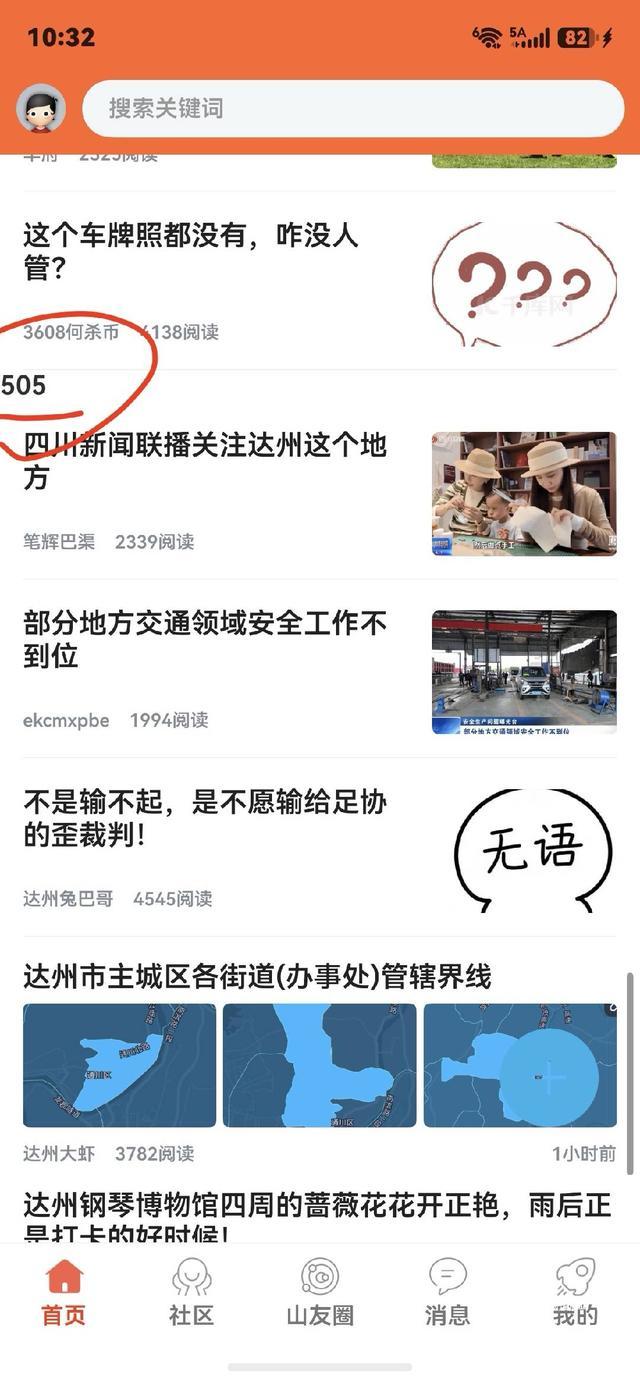Screen dimensions: 640x1381
Task: Open the 山友圈 tab
Action: [320, 1292]
